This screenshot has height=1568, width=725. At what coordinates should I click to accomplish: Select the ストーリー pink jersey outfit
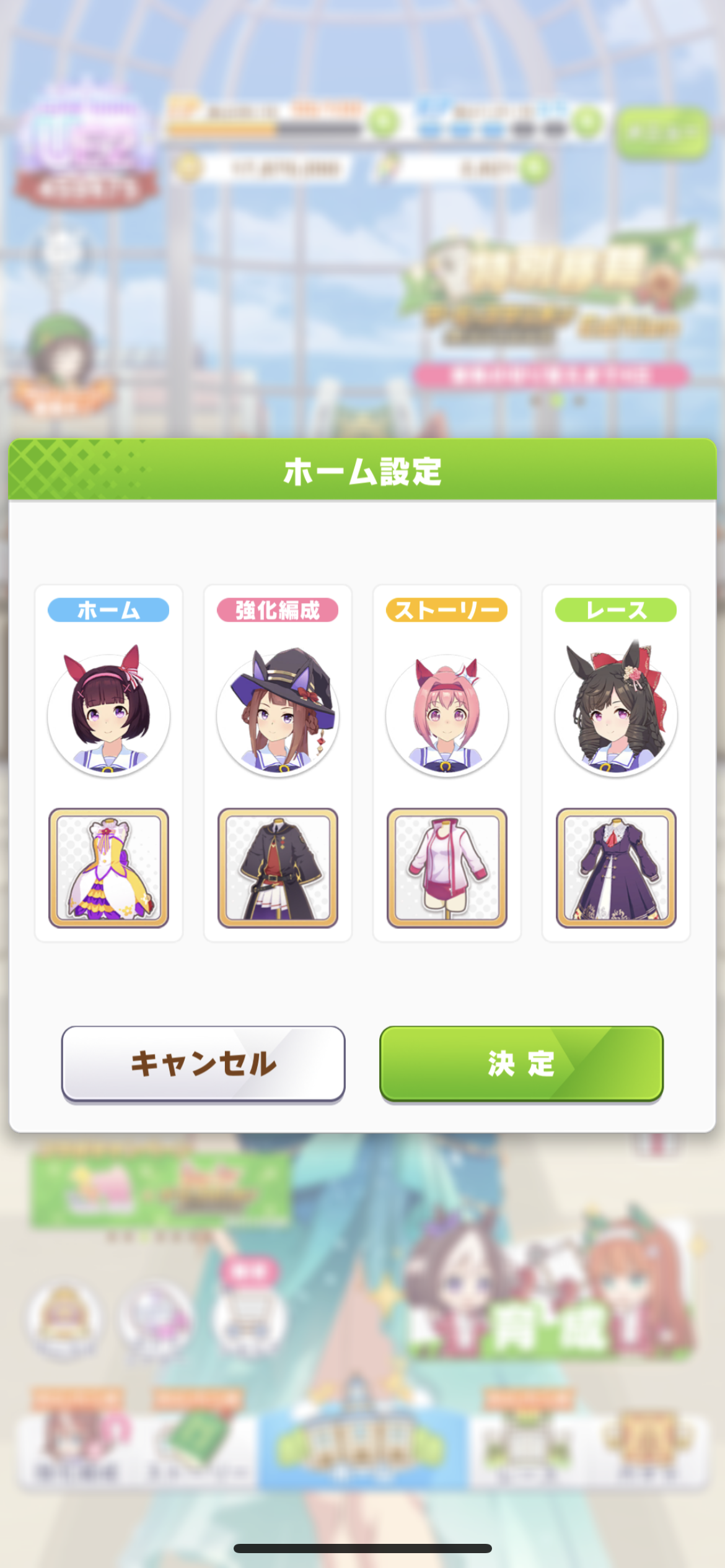[x=447, y=868]
